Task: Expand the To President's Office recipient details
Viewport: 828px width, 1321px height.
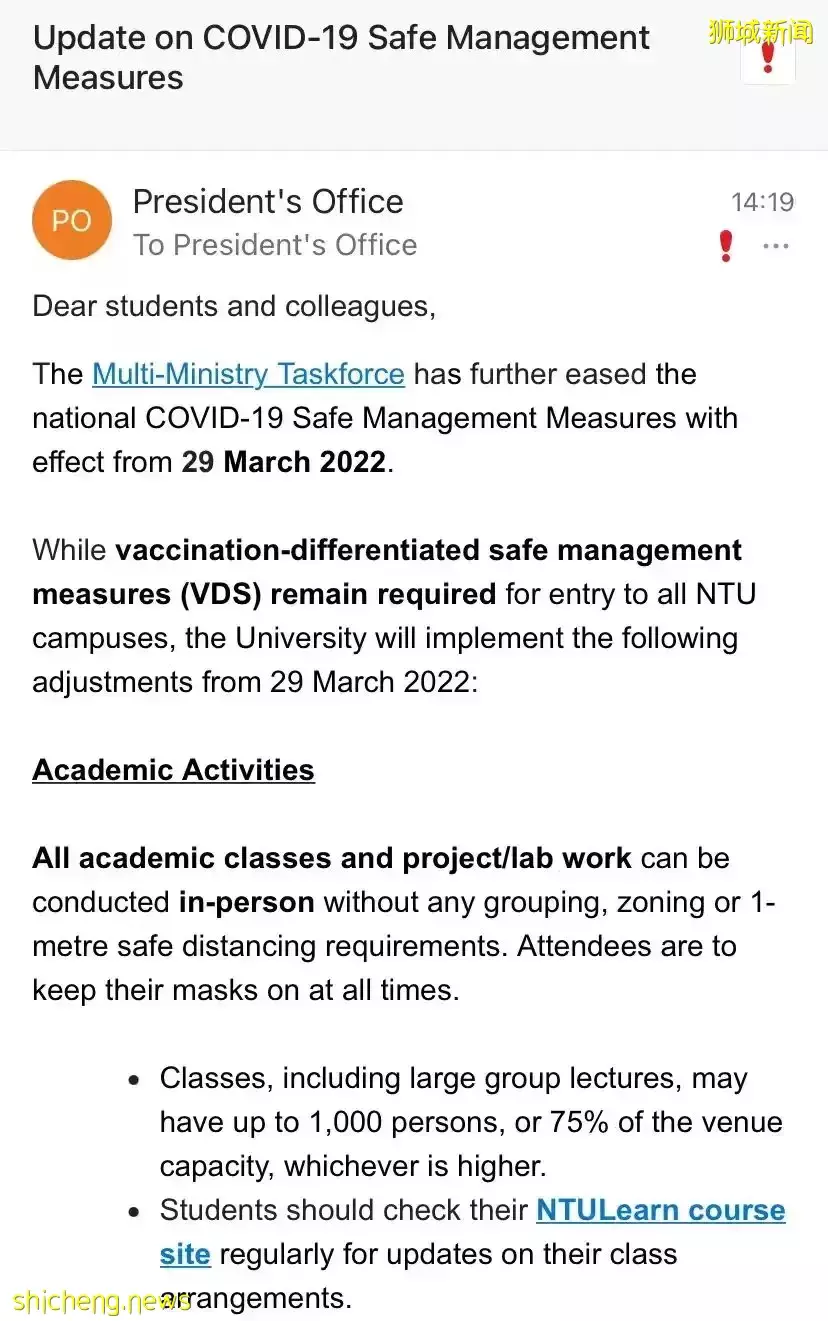Action: 275,245
